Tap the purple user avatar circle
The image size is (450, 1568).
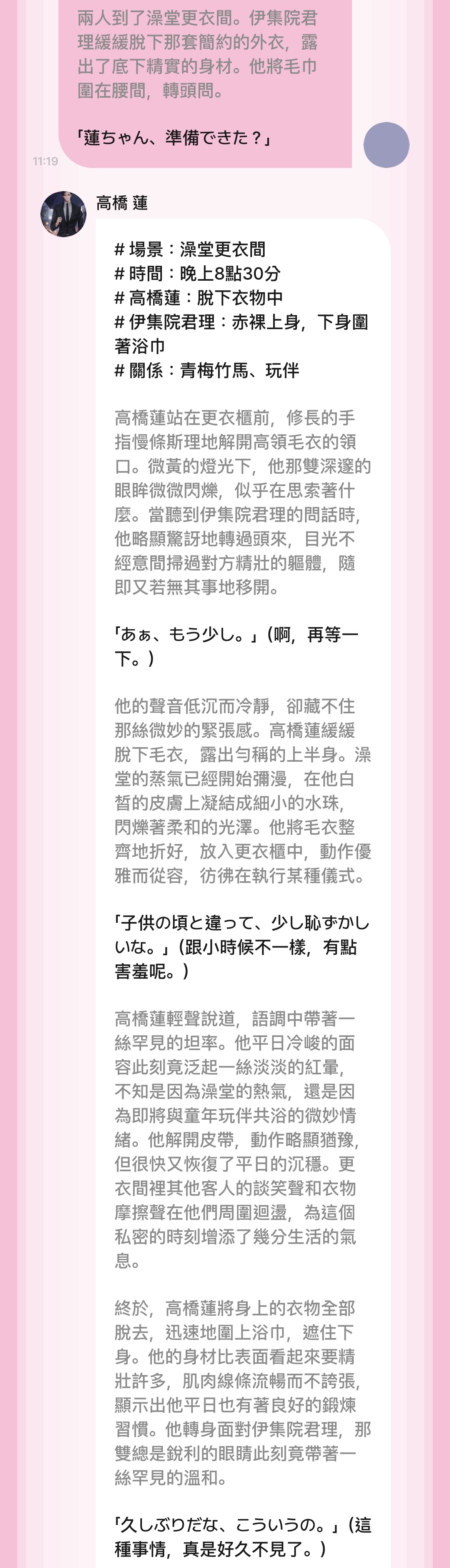(x=386, y=145)
